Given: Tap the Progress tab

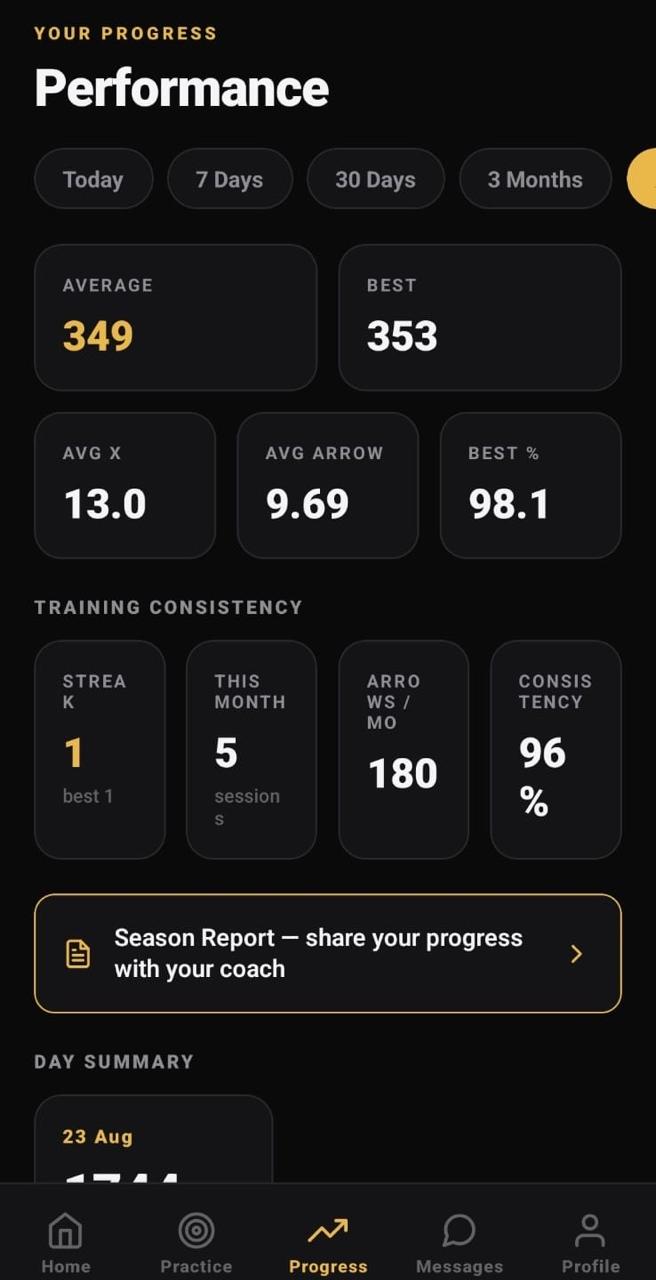Looking at the screenshot, I should point(328,1241).
